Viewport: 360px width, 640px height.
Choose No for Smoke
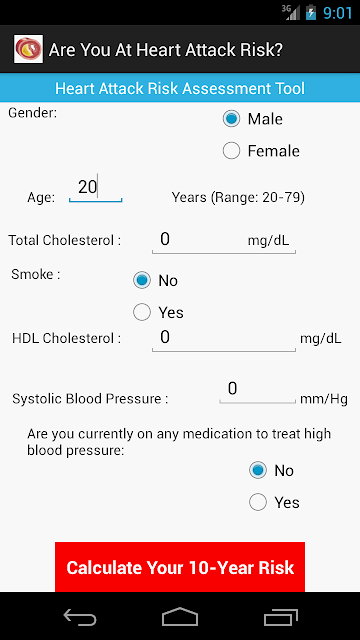pyautogui.click(x=156, y=280)
